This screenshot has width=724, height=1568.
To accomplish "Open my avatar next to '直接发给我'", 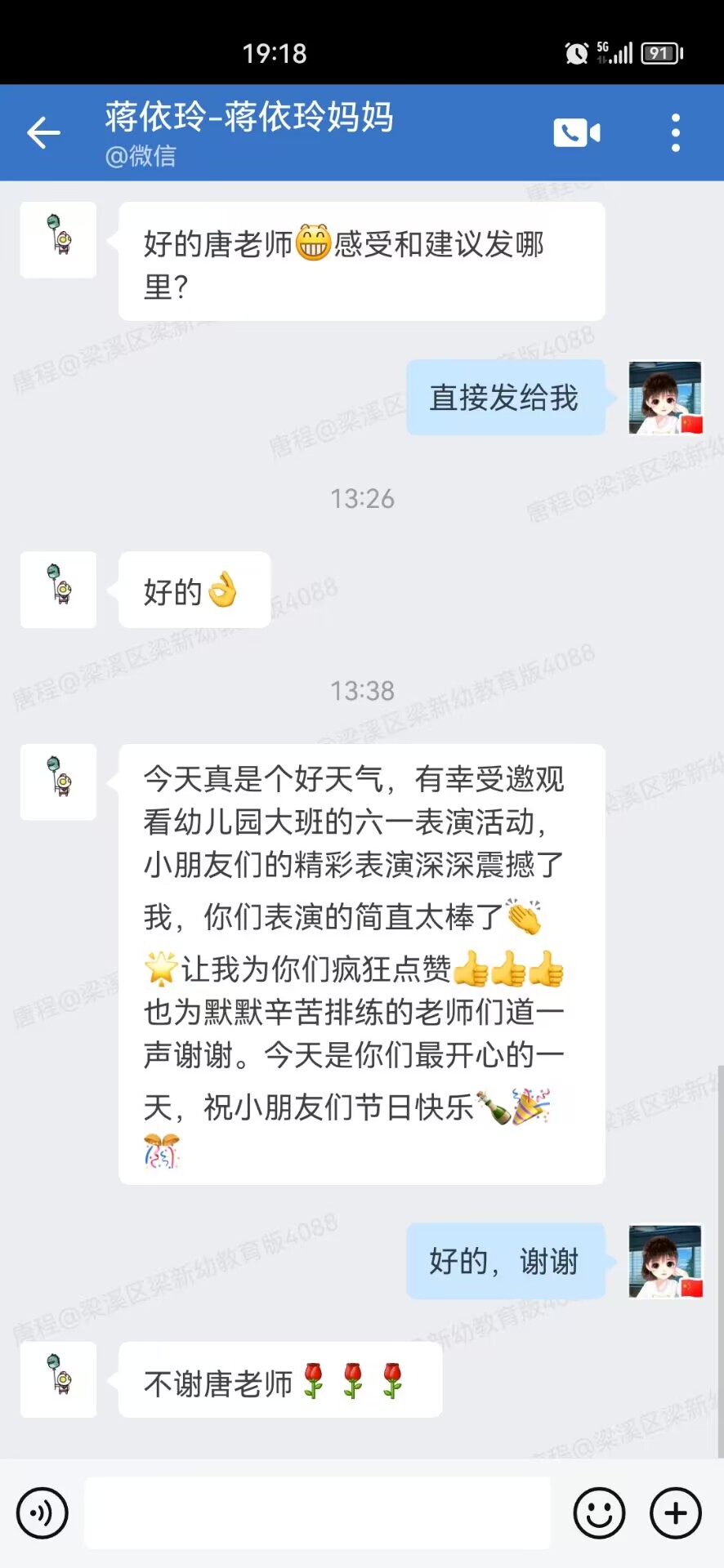I will [x=665, y=398].
